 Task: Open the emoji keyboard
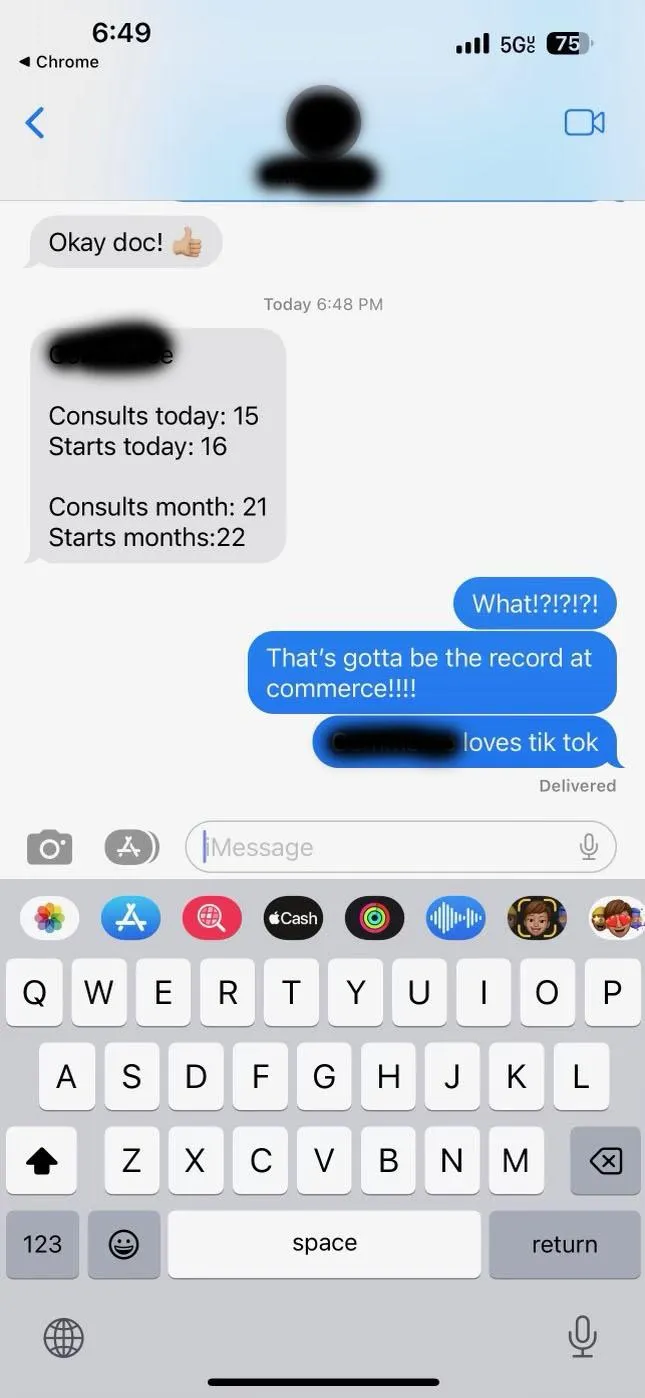coord(124,1244)
